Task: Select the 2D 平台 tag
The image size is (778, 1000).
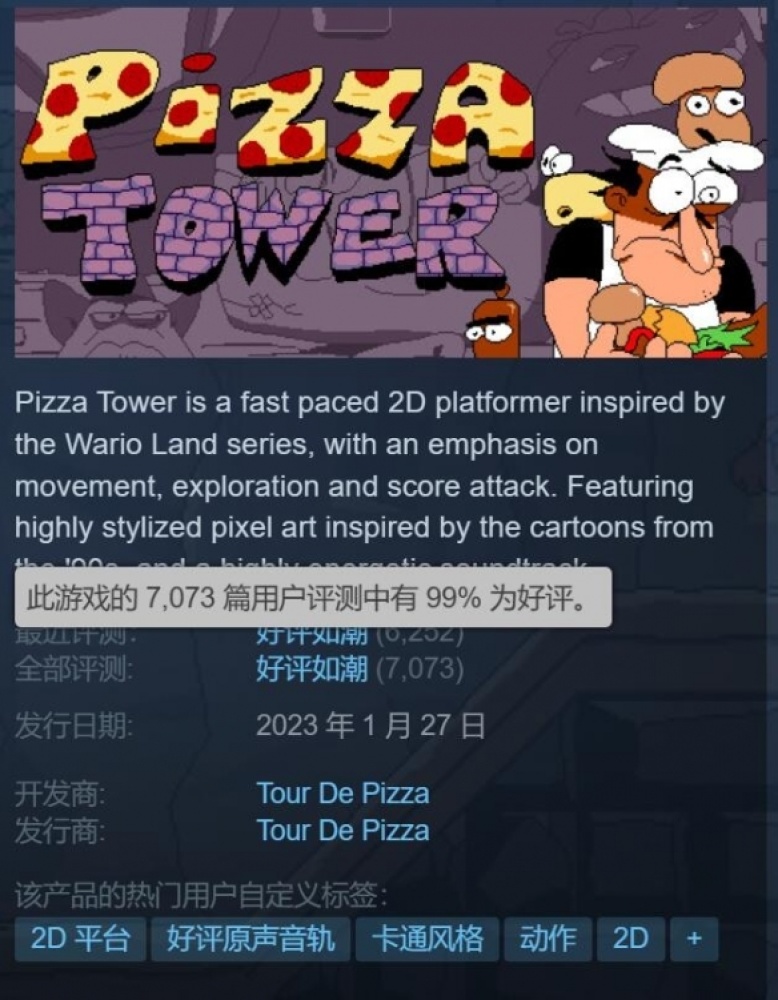Action: (x=80, y=939)
